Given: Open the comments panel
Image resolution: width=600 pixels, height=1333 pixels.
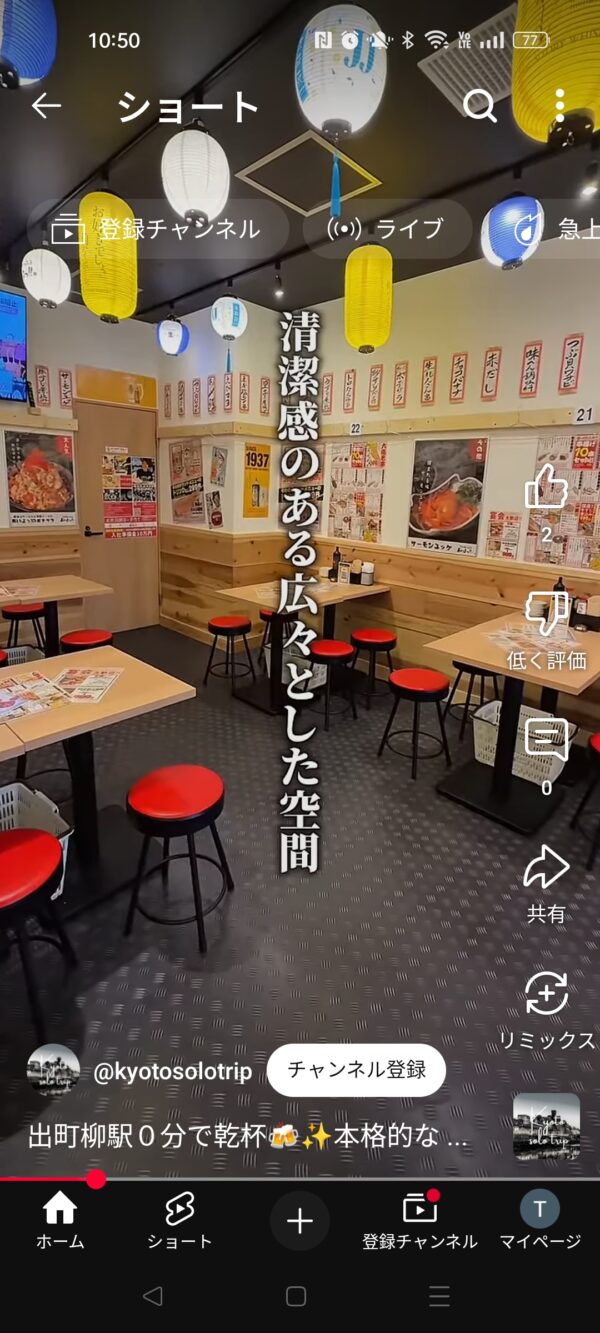Looking at the screenshot, I should tap(546, 742).
